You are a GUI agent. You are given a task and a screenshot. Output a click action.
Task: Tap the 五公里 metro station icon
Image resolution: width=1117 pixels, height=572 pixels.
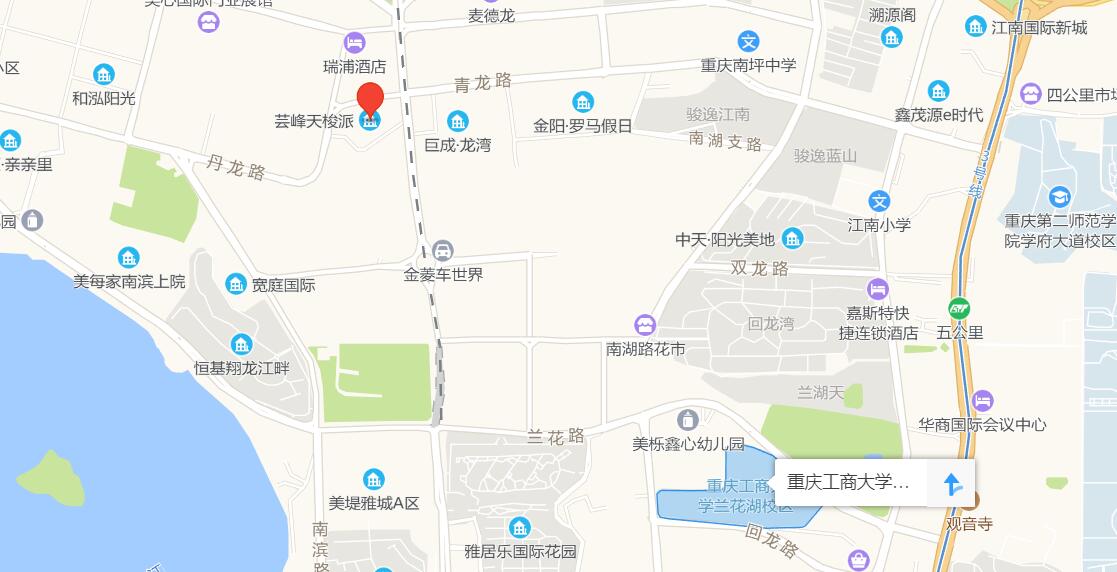960,308
